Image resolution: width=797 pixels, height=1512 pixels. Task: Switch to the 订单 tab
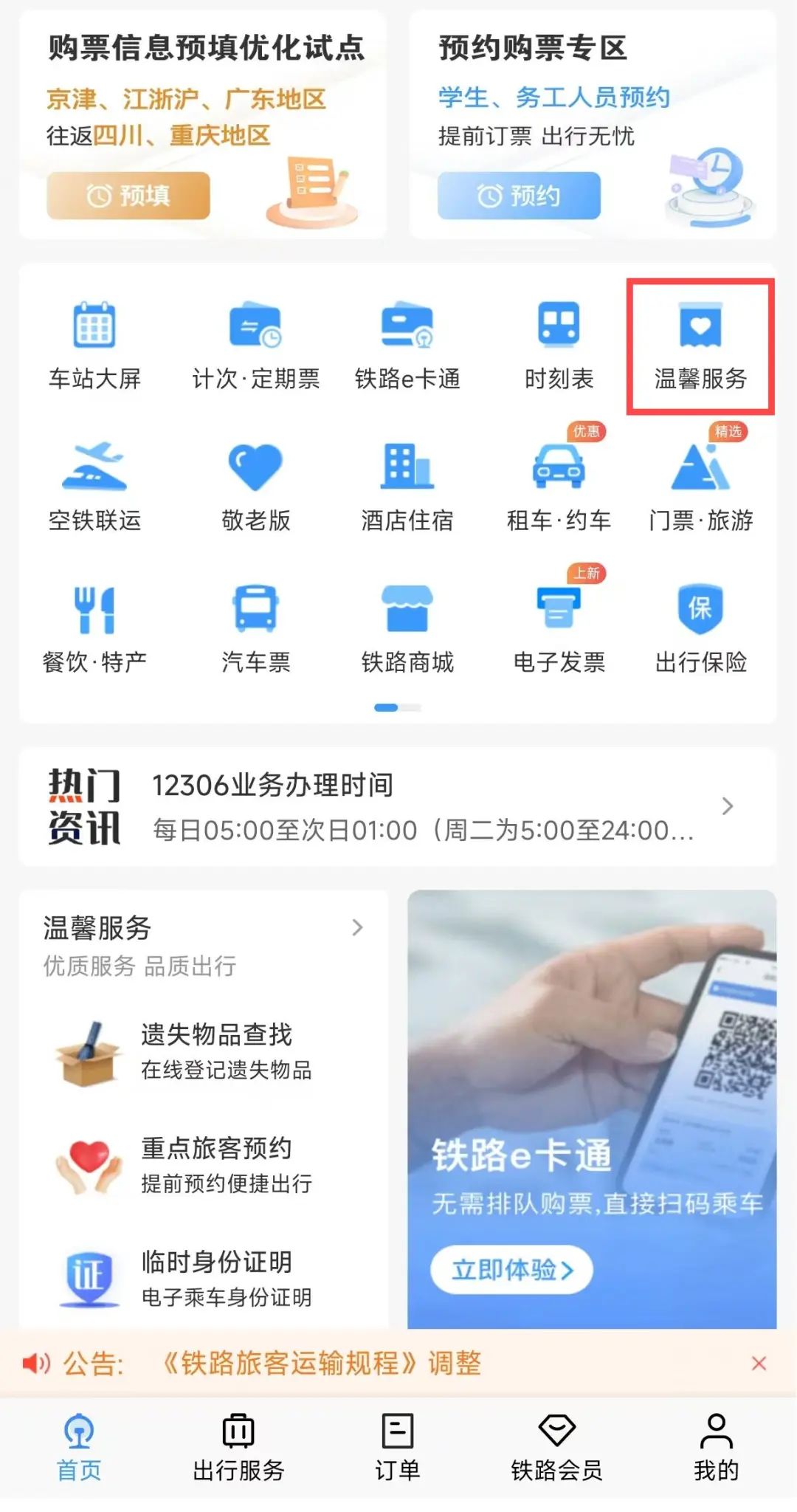pos(398,1447)
